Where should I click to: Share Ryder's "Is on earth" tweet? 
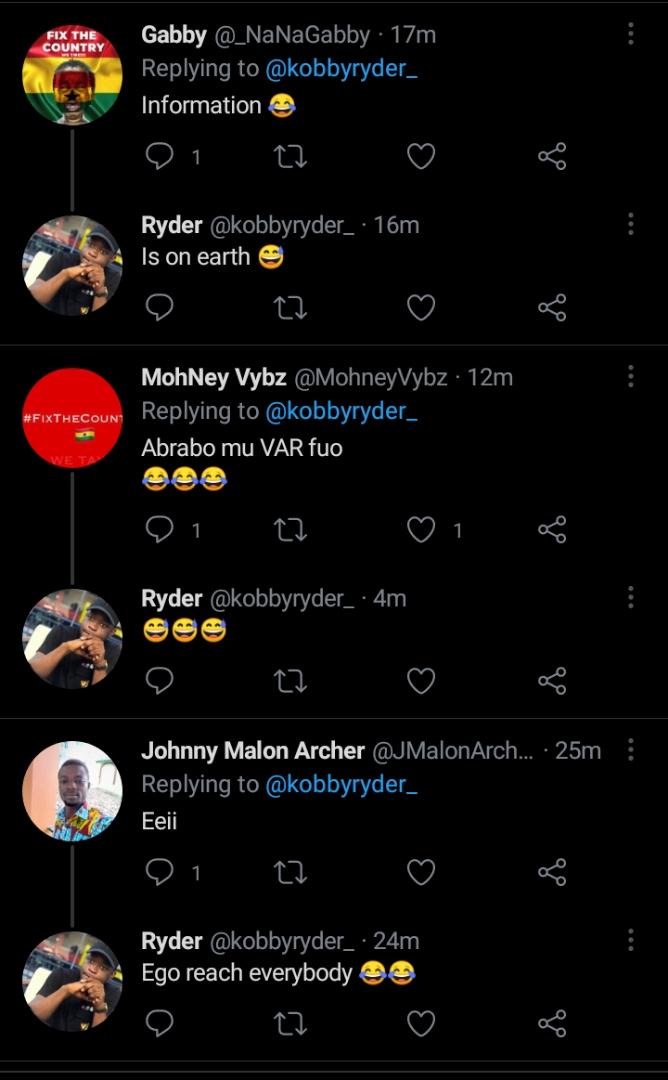[552, 307]
